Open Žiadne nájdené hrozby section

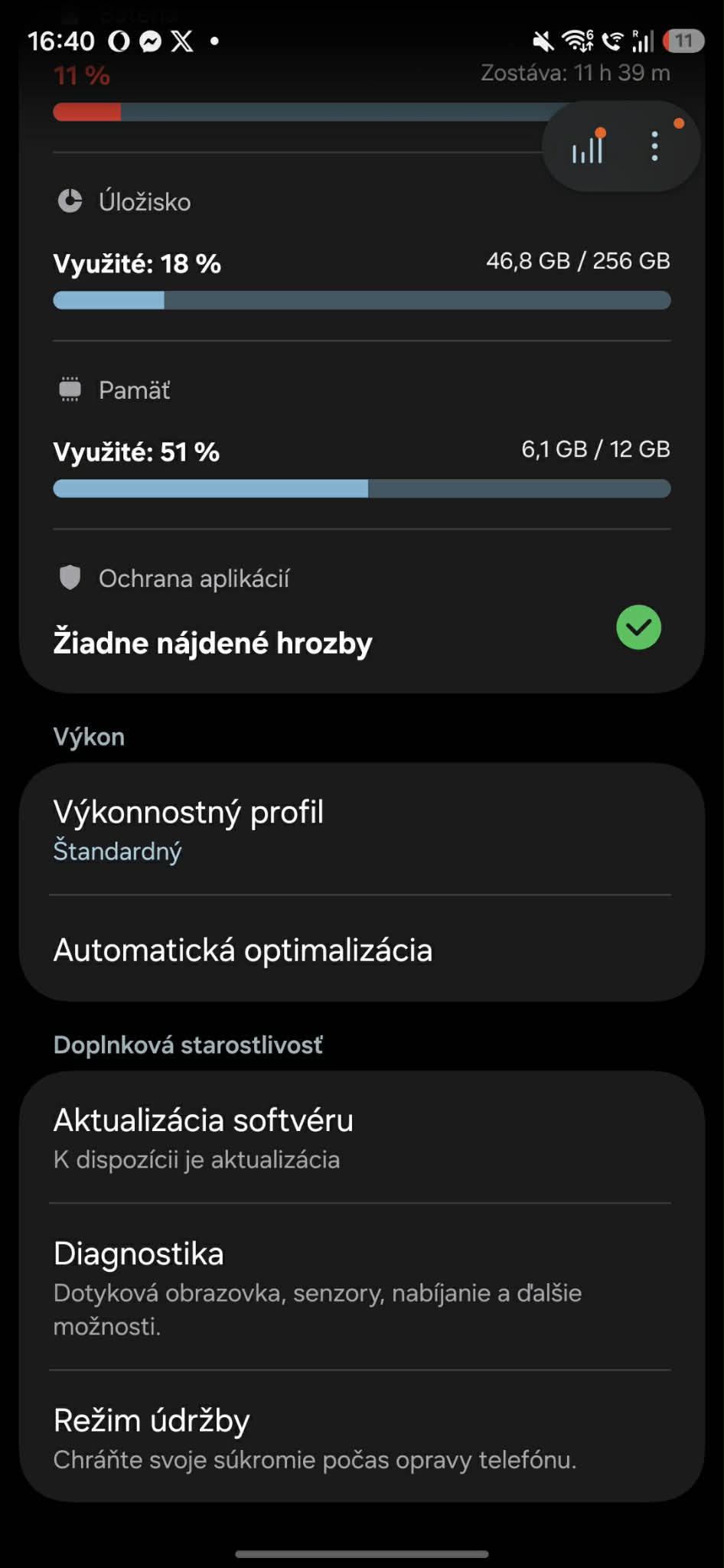(x=212, y=642)
